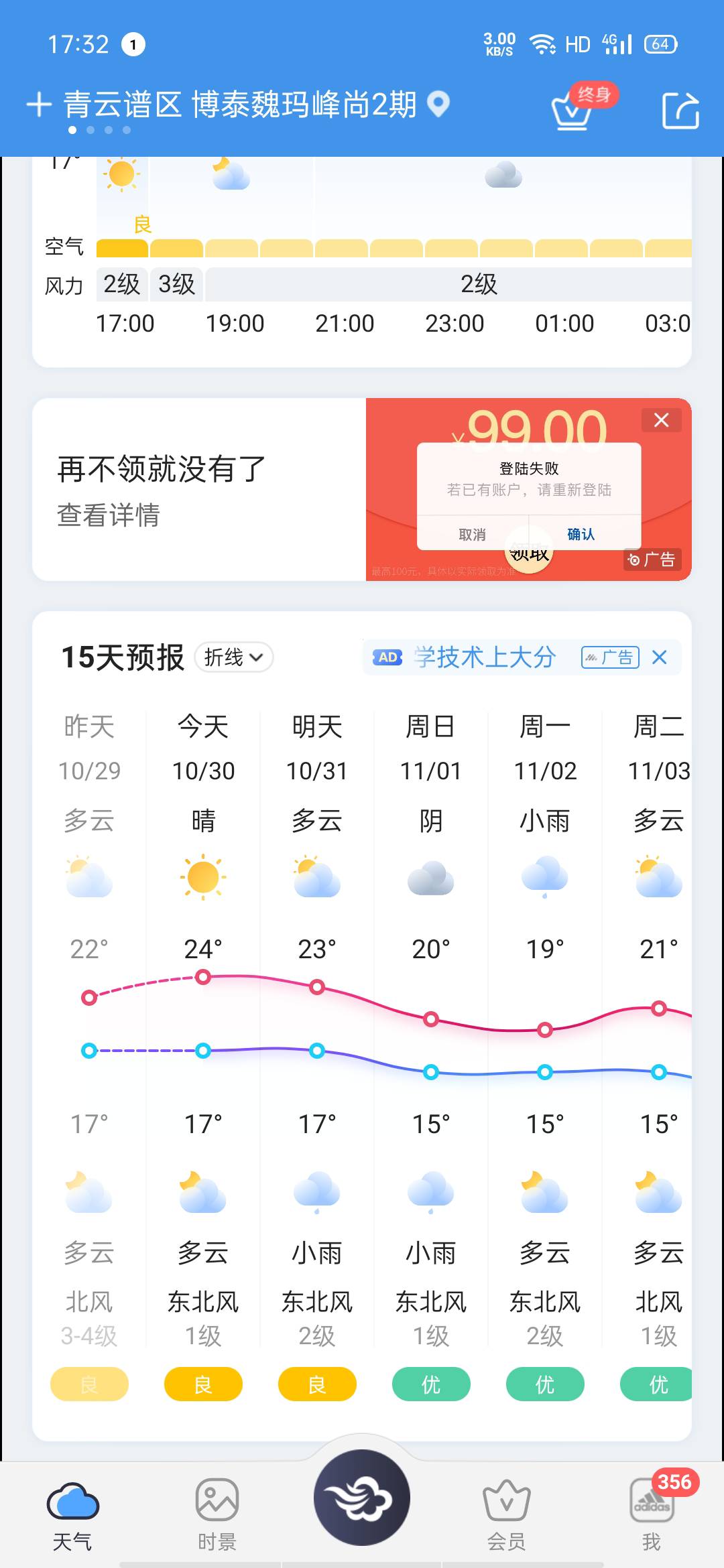This screenshot has width=724, height=1568.
Task: Close the red 99.00 coupon ad
Action: pyautogui.click(x=661, y=420)
